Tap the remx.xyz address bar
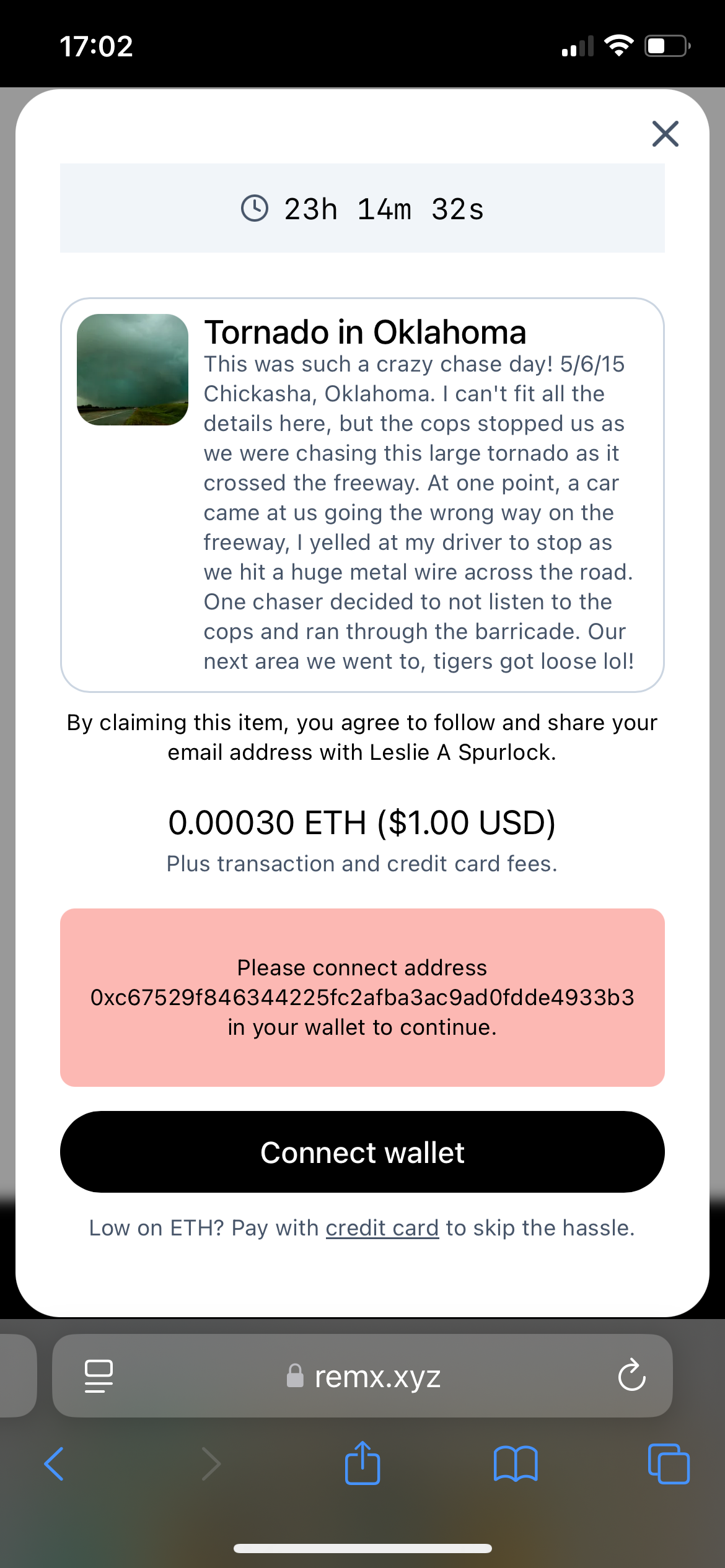Screen dimensions: 725x1568 364,1376
